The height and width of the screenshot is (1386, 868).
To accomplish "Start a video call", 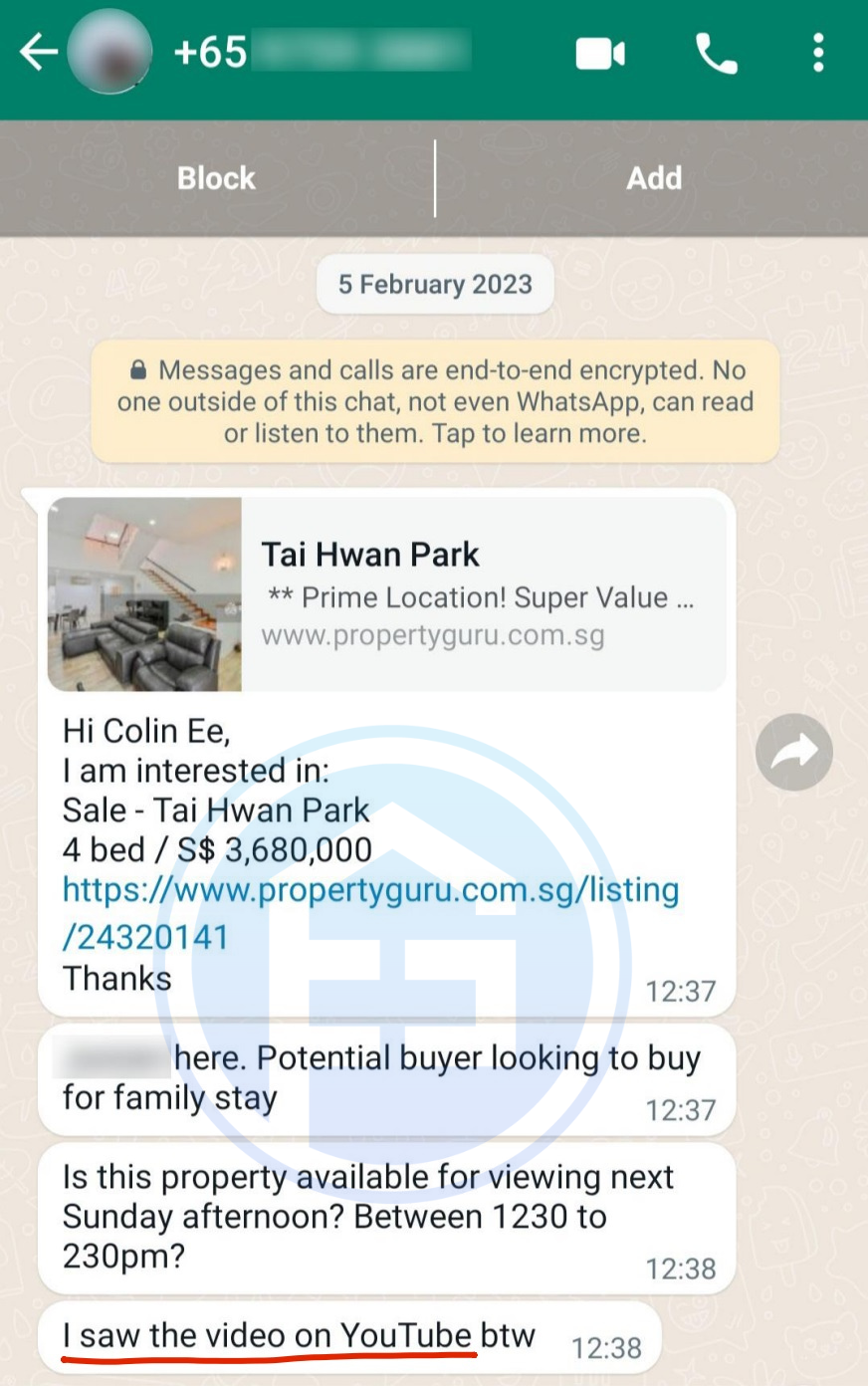I will click(x=600, y=53).
